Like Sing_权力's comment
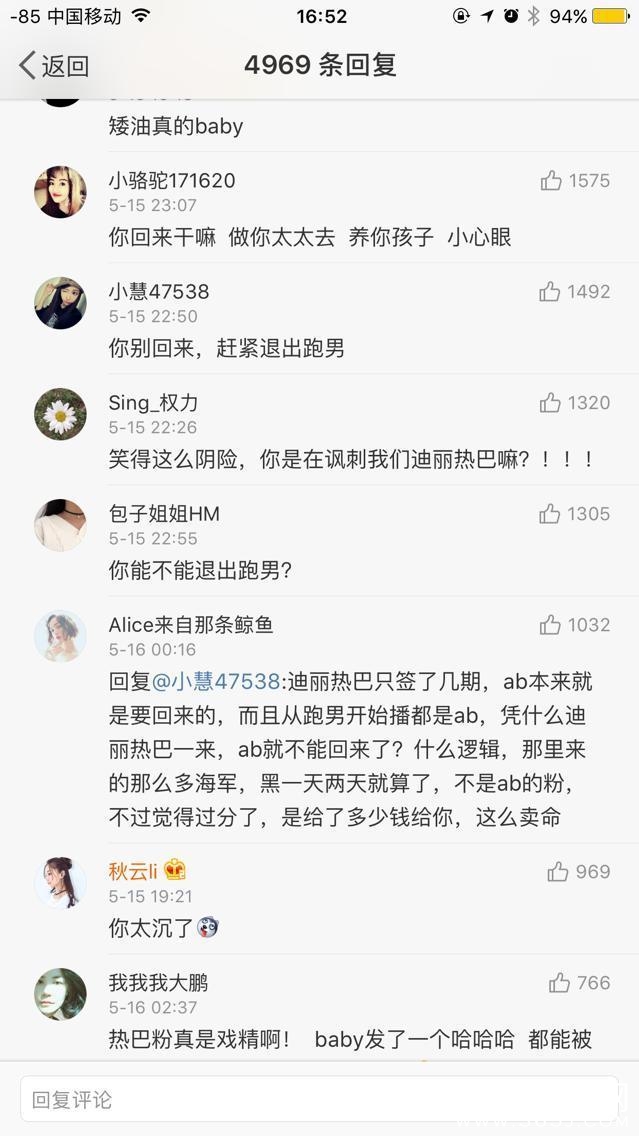The image size is (639, 1136). coord(551,403)
